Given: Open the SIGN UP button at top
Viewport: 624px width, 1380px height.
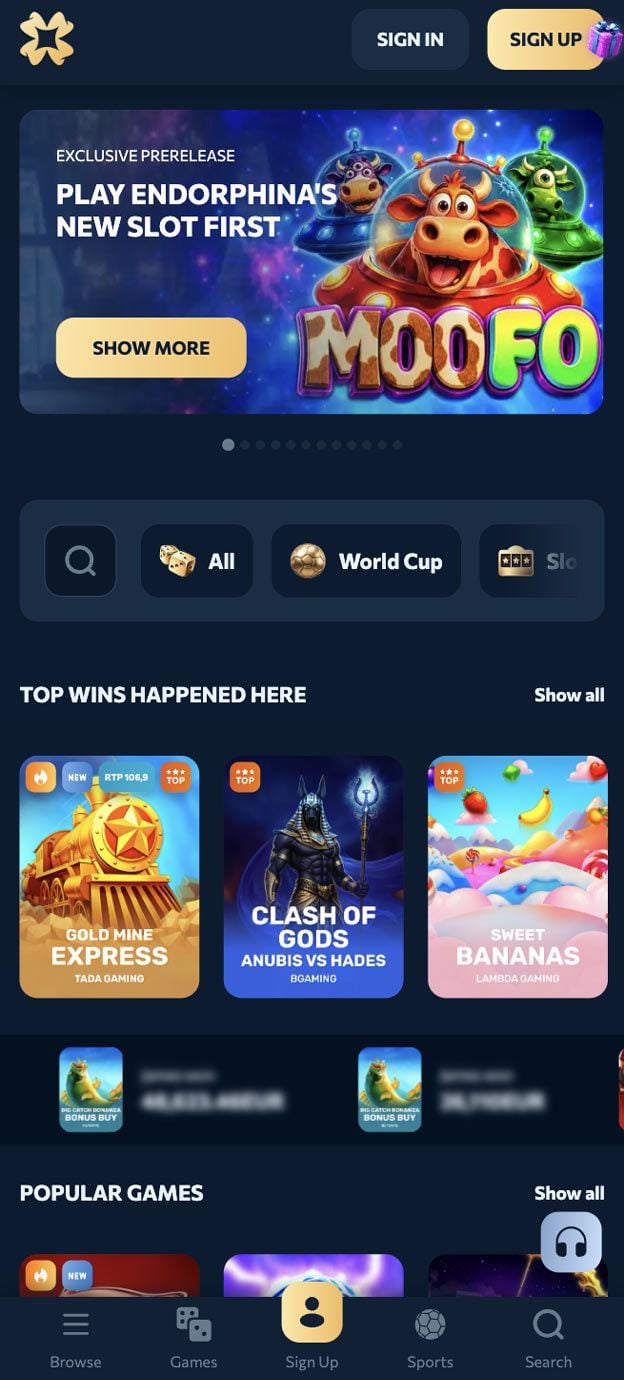Looking at the screenshot, I should click(x=546, y=39).
